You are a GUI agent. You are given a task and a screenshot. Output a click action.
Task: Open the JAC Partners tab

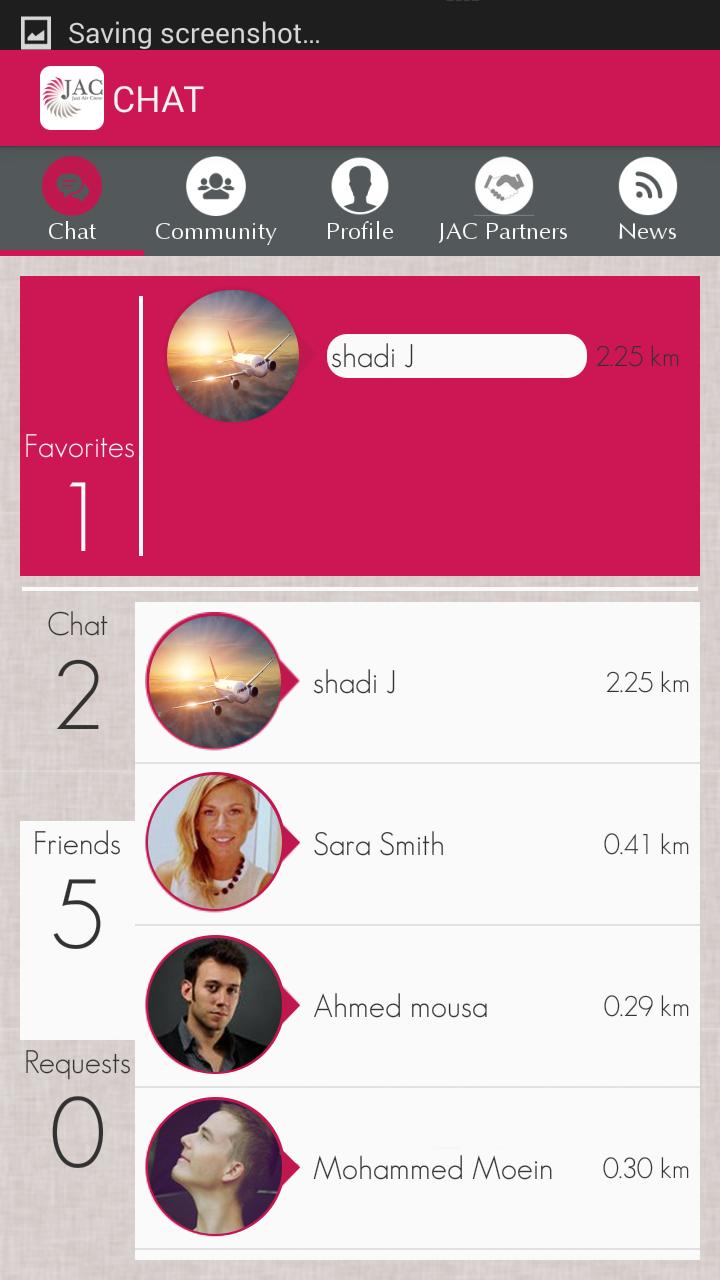click(503, 201)
